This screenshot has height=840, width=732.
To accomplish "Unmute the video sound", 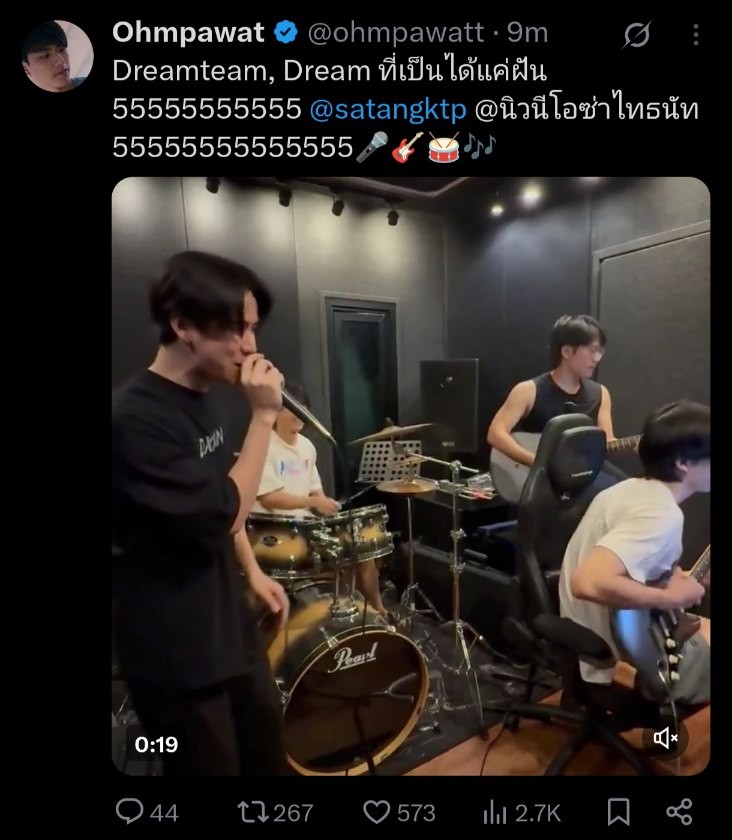I will (666, 738).
